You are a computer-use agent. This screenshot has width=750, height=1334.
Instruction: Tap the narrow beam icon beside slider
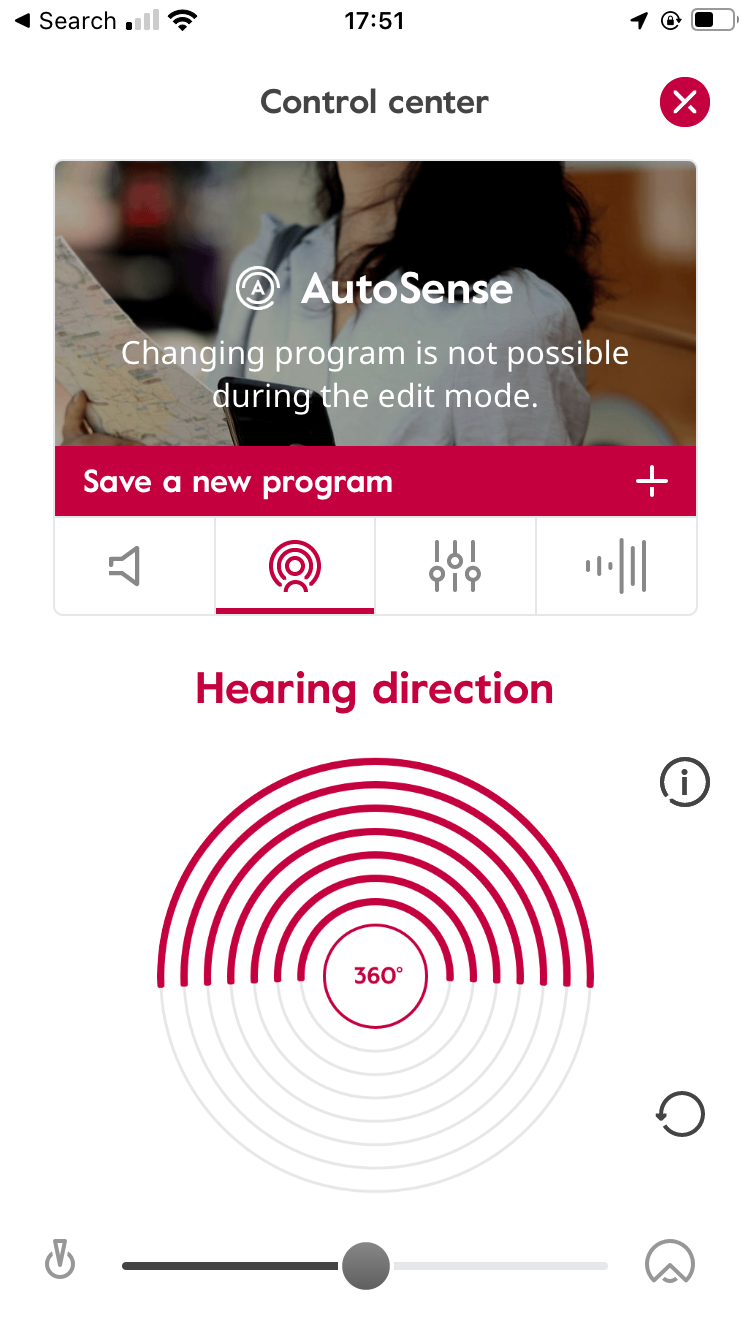pyautogui.click(x=61, y=1260)
